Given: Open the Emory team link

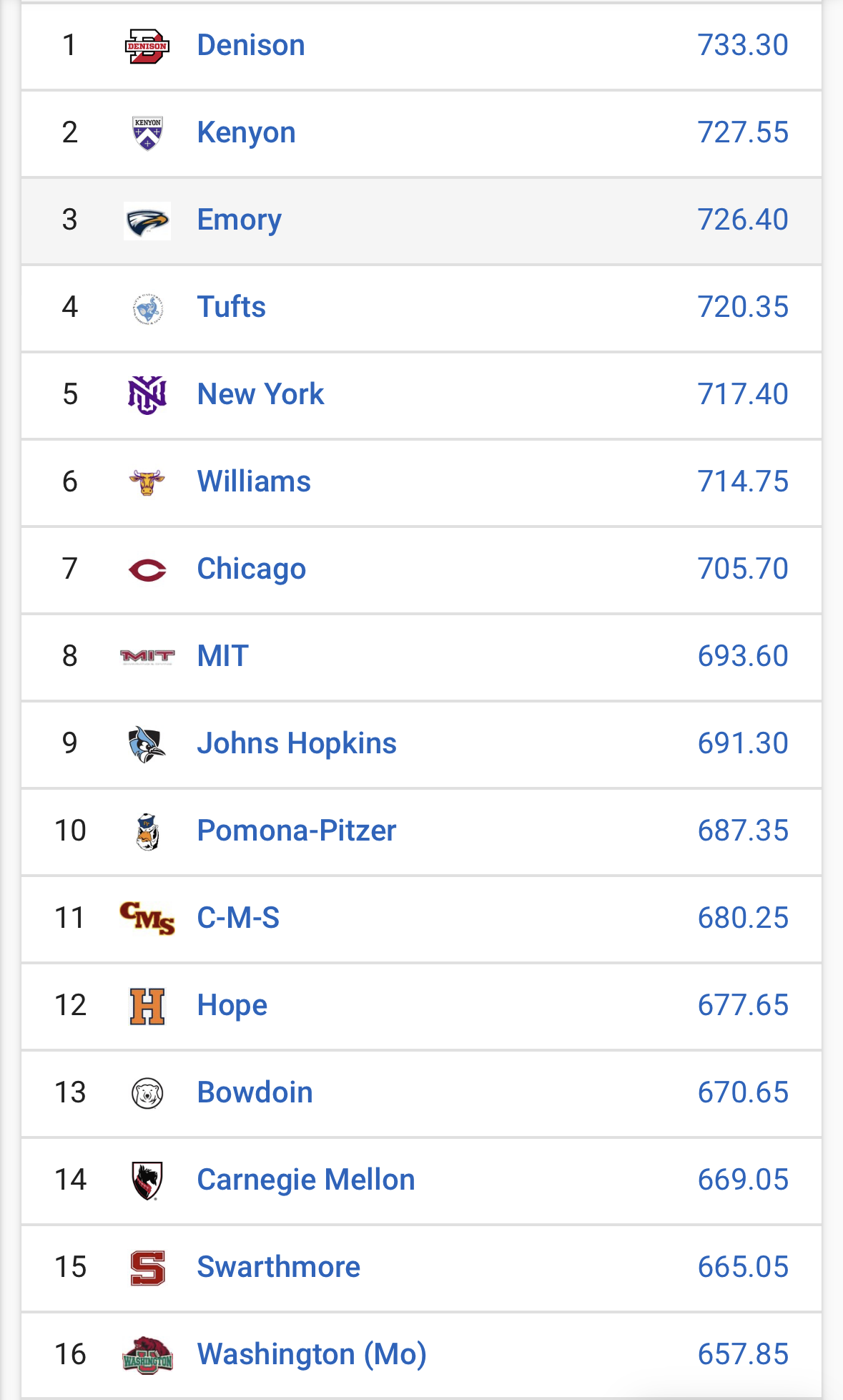Looking at the screenshot, I should point(239,220).
